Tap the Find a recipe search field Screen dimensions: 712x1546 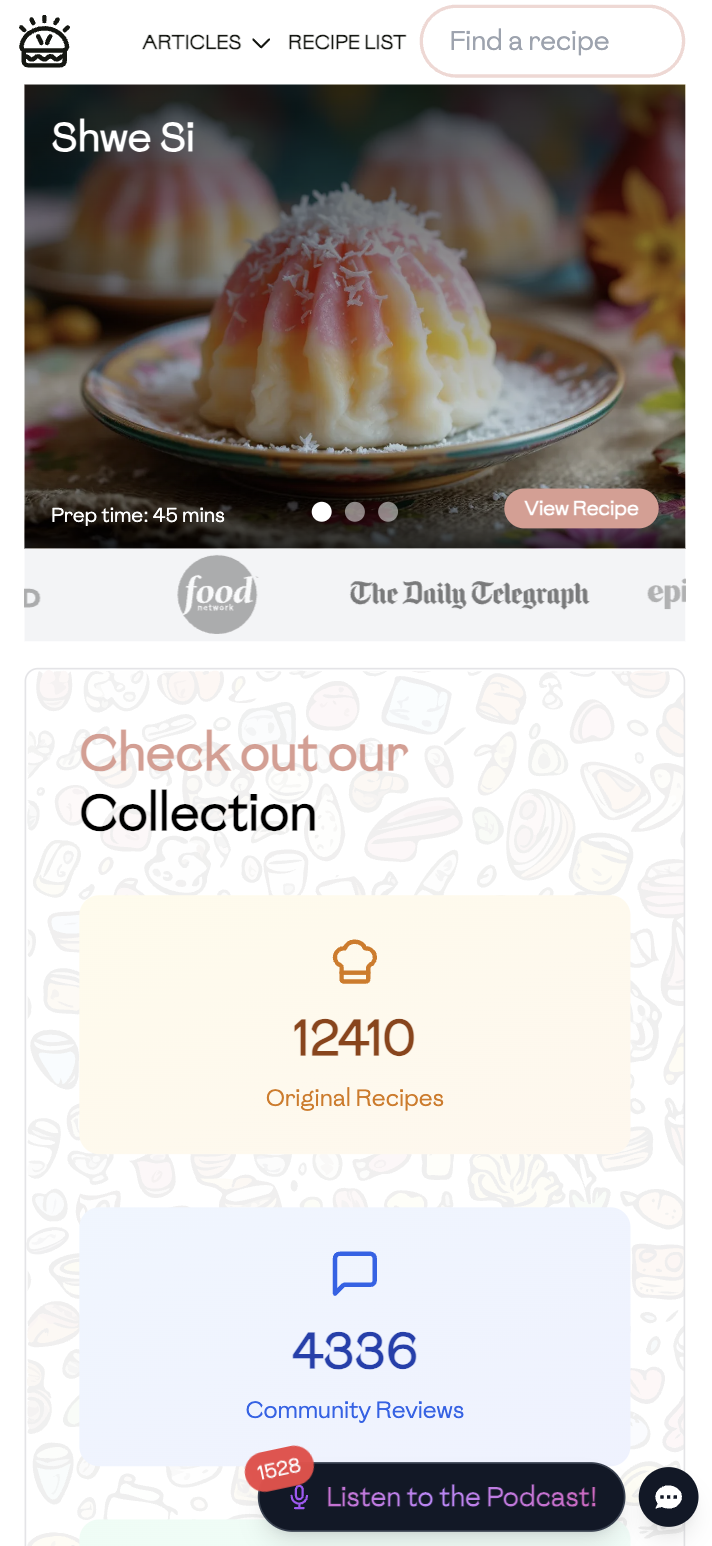pyautogui.click(x=552, y=42)
